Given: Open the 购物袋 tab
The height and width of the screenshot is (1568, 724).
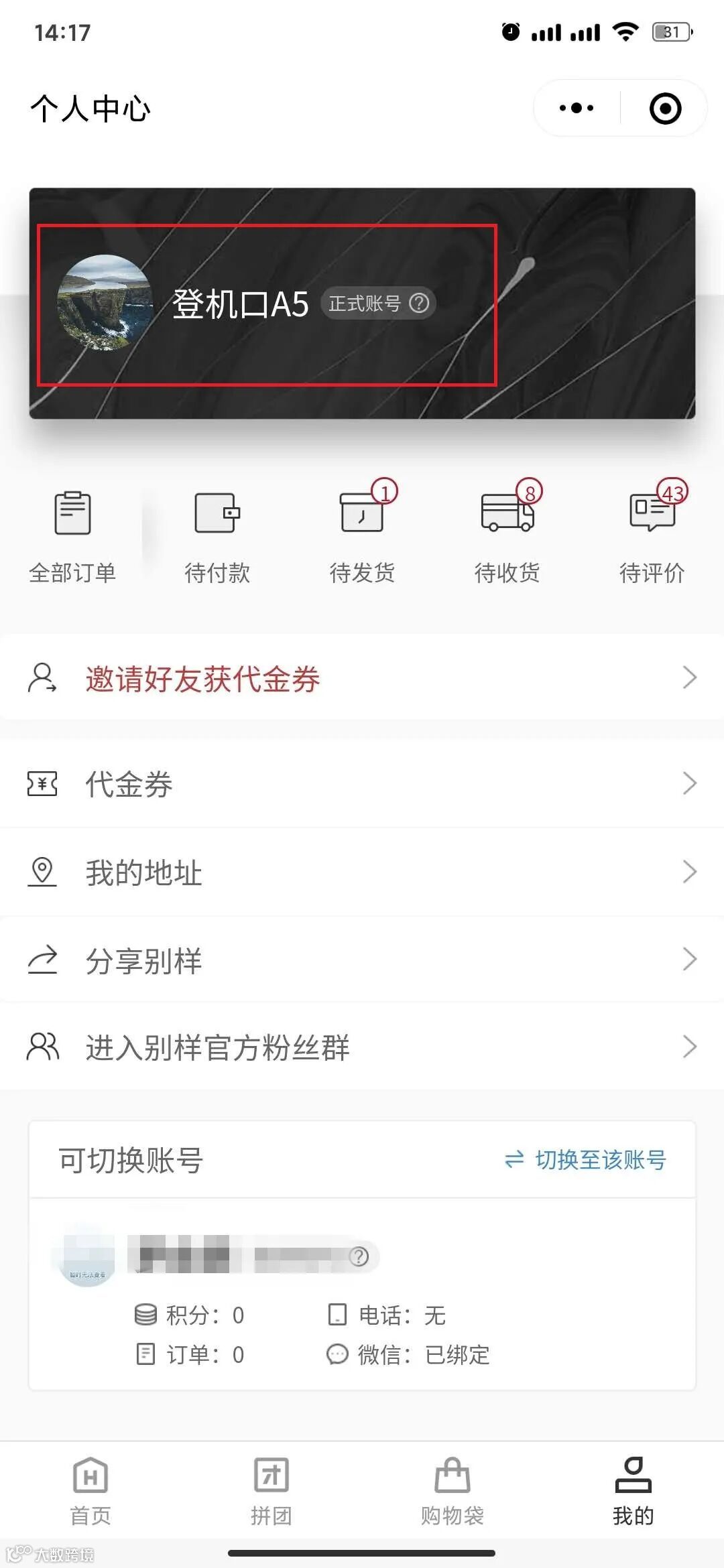Looking at the screenshot, I should pyautogui.click(x=452, y=1490).
